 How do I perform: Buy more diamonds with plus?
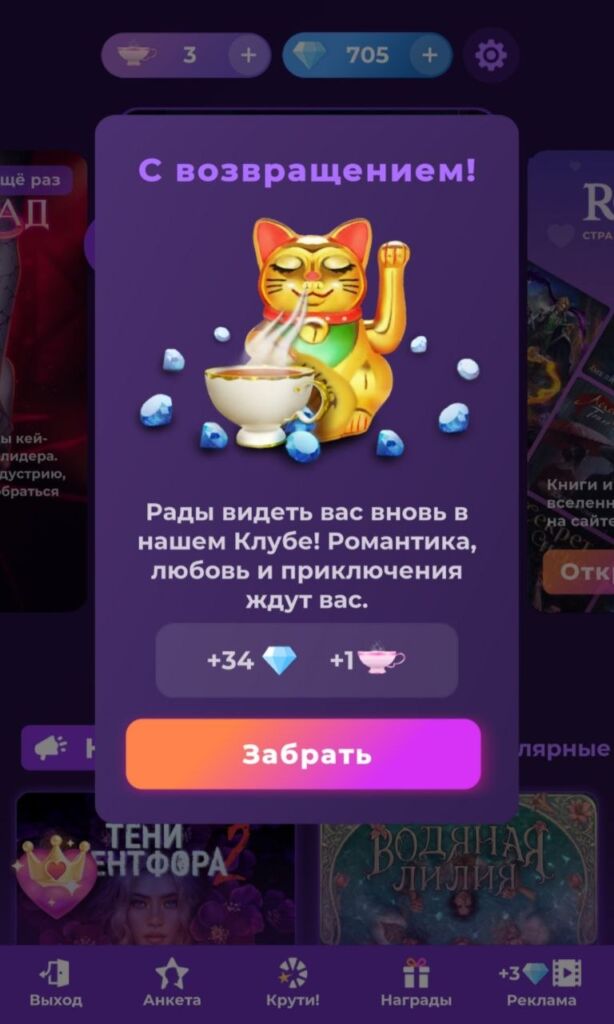point(430,55)
